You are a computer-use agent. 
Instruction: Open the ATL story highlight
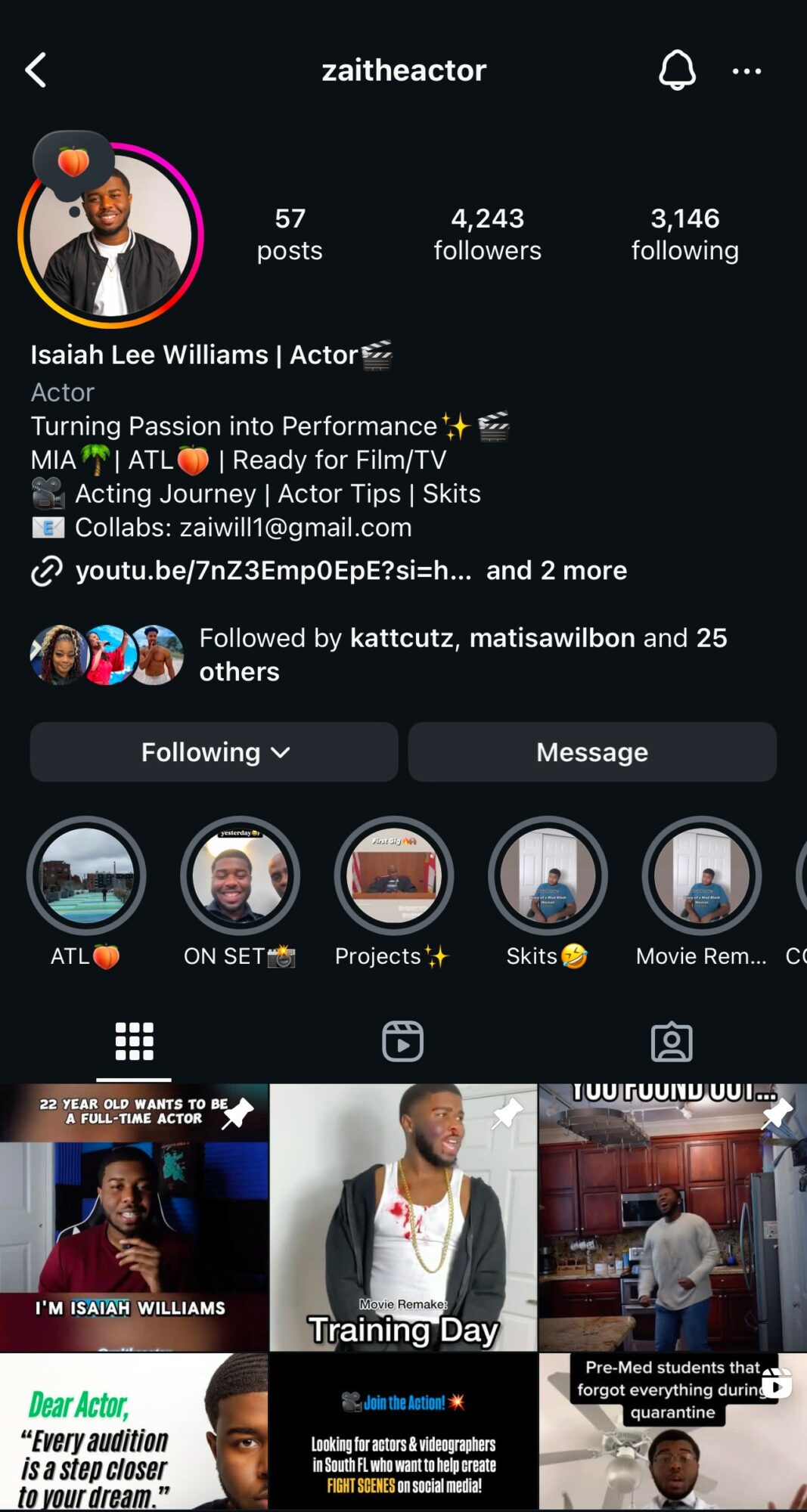coord(86,875)
